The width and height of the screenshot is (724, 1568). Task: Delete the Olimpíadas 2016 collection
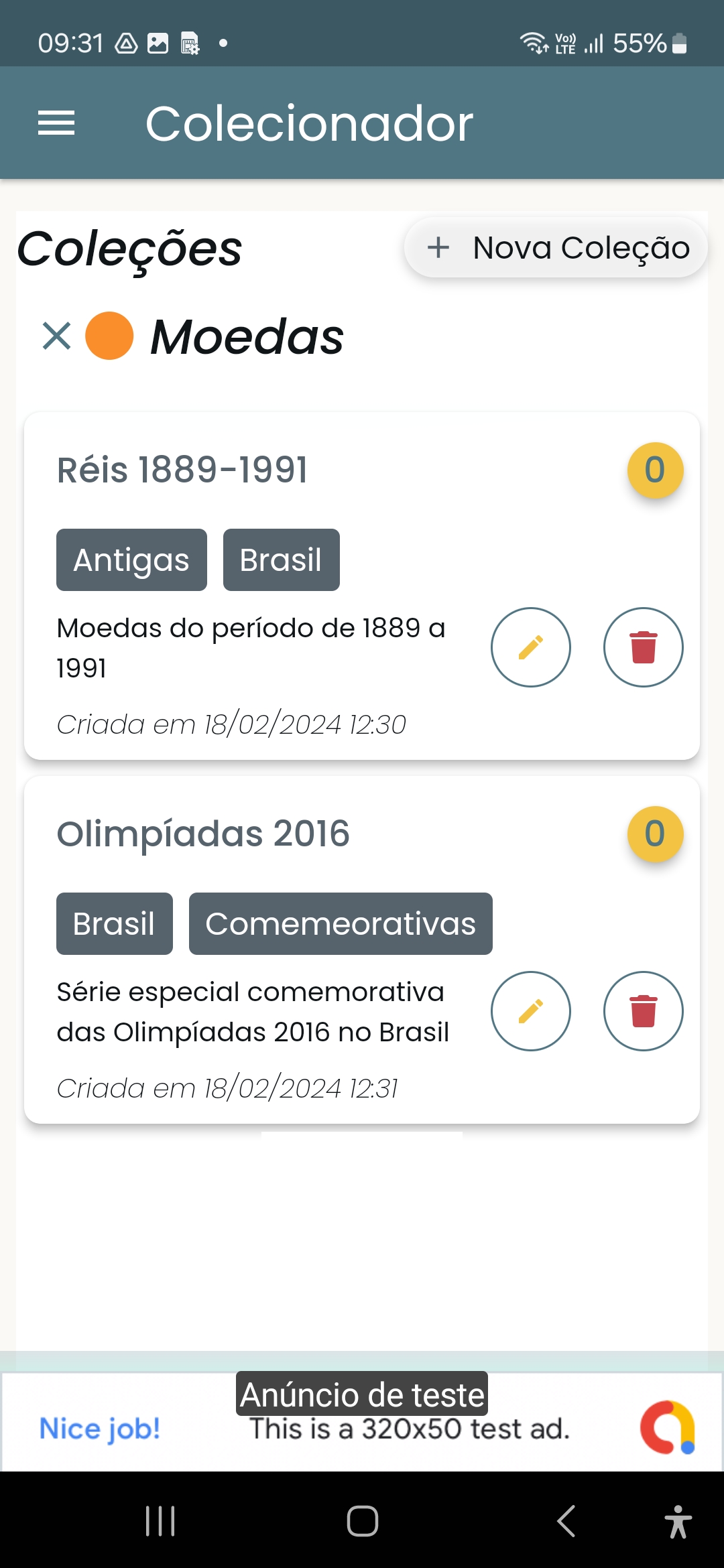point(644,1011)
